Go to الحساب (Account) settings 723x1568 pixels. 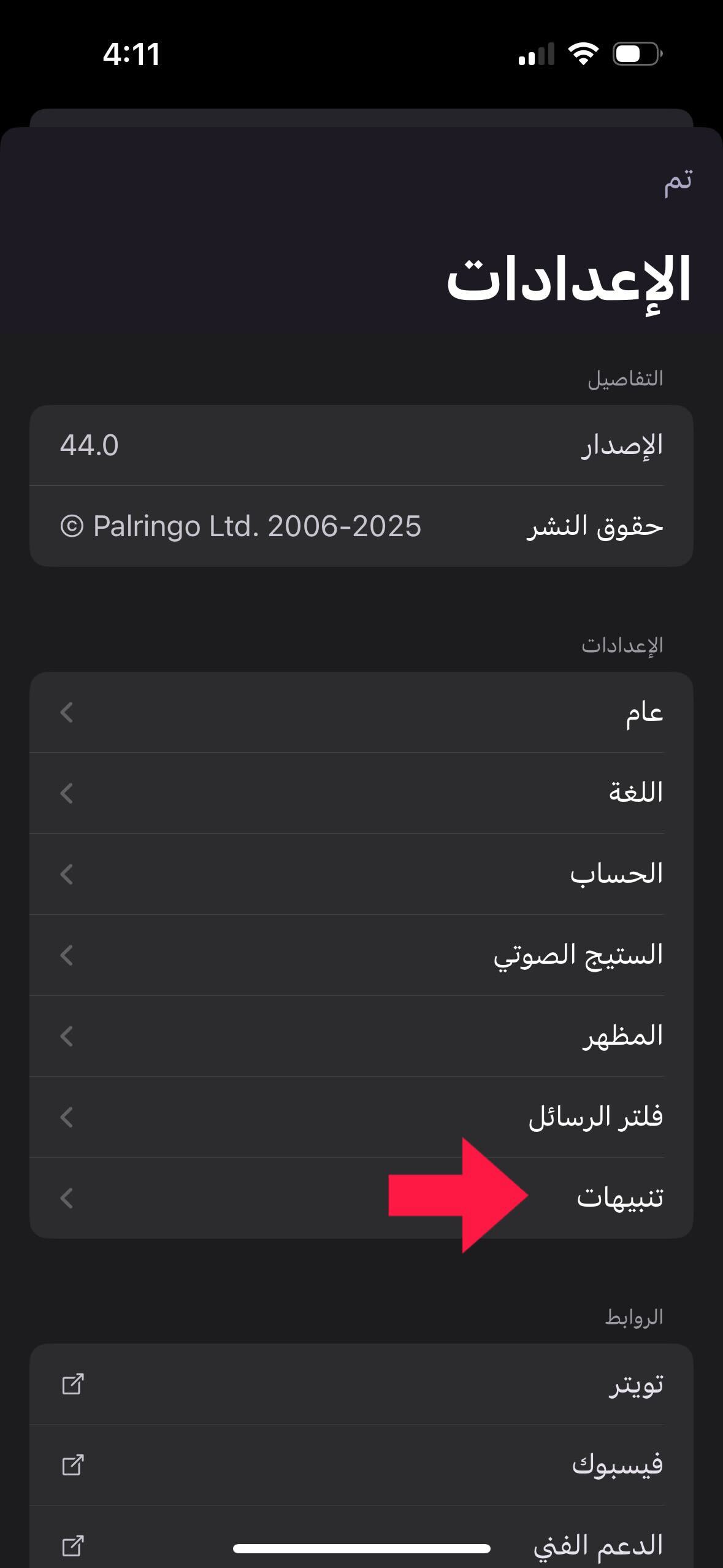(361, 874)
